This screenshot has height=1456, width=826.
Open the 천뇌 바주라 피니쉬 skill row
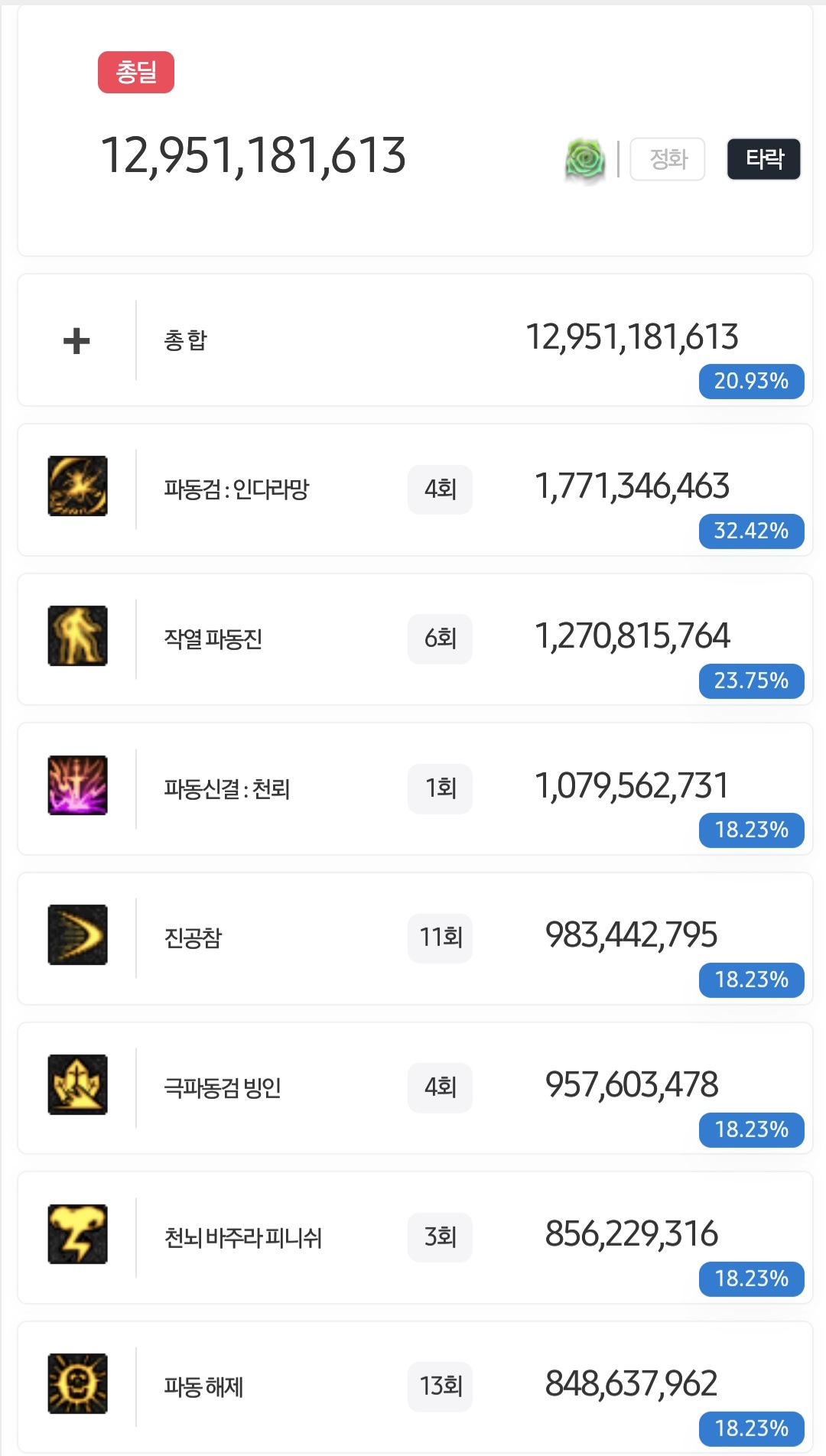415,1237
